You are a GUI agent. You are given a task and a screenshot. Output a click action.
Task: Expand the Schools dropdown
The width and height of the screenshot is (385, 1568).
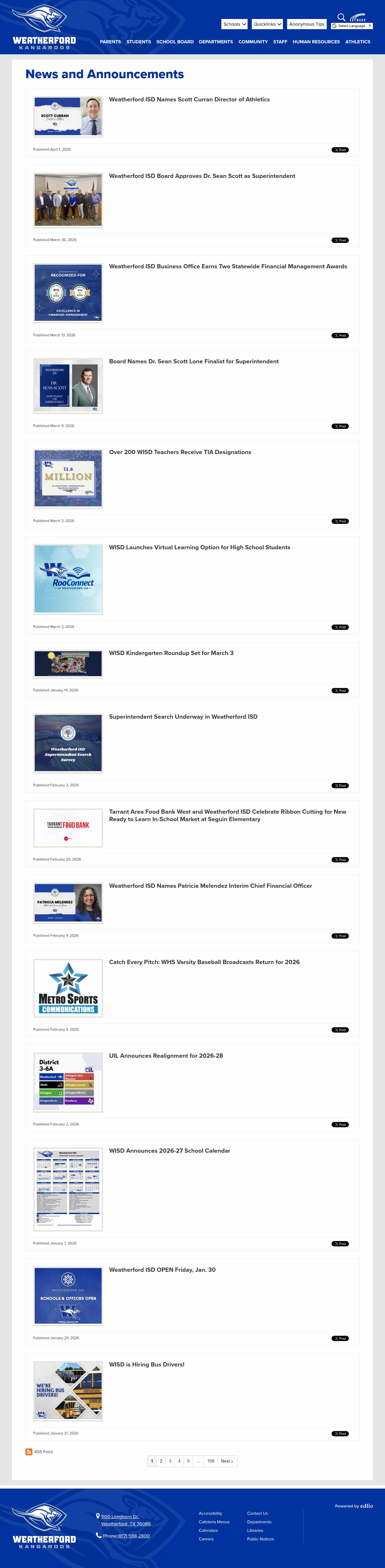tap(234, 24)
